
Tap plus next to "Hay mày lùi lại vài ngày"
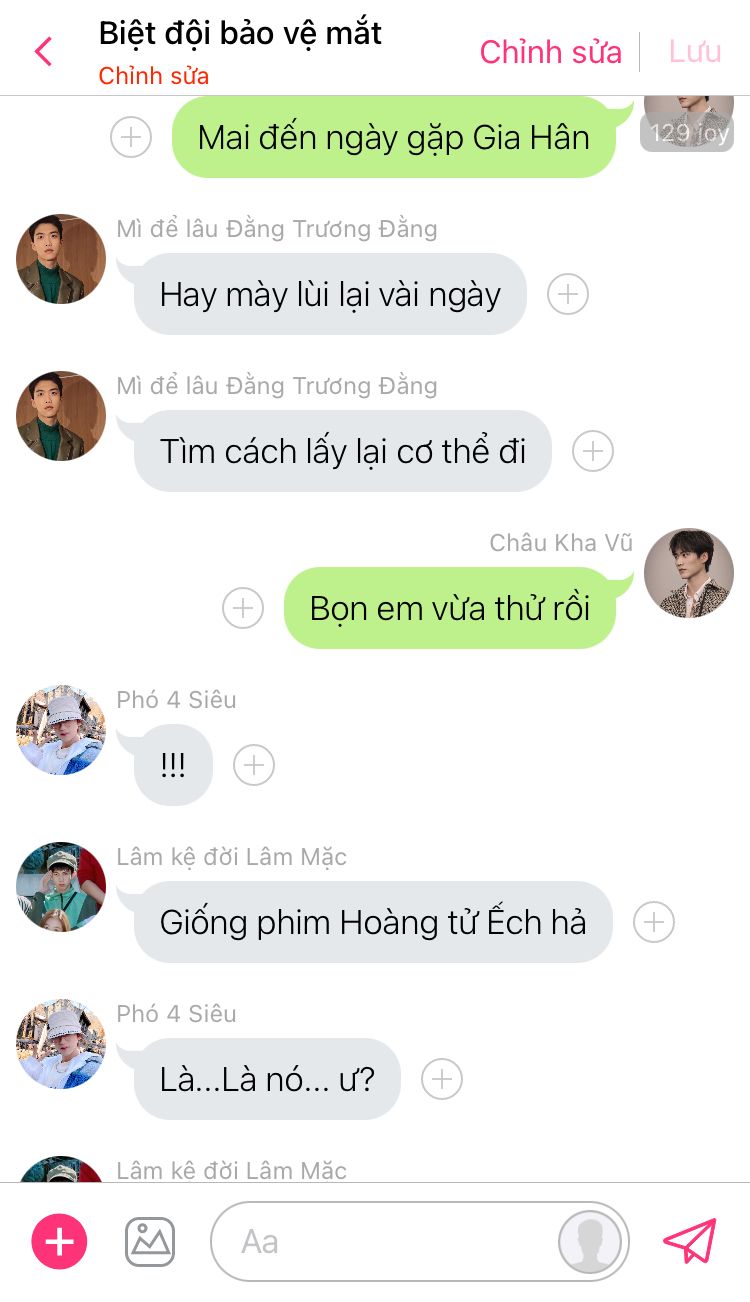coord(568,294)
